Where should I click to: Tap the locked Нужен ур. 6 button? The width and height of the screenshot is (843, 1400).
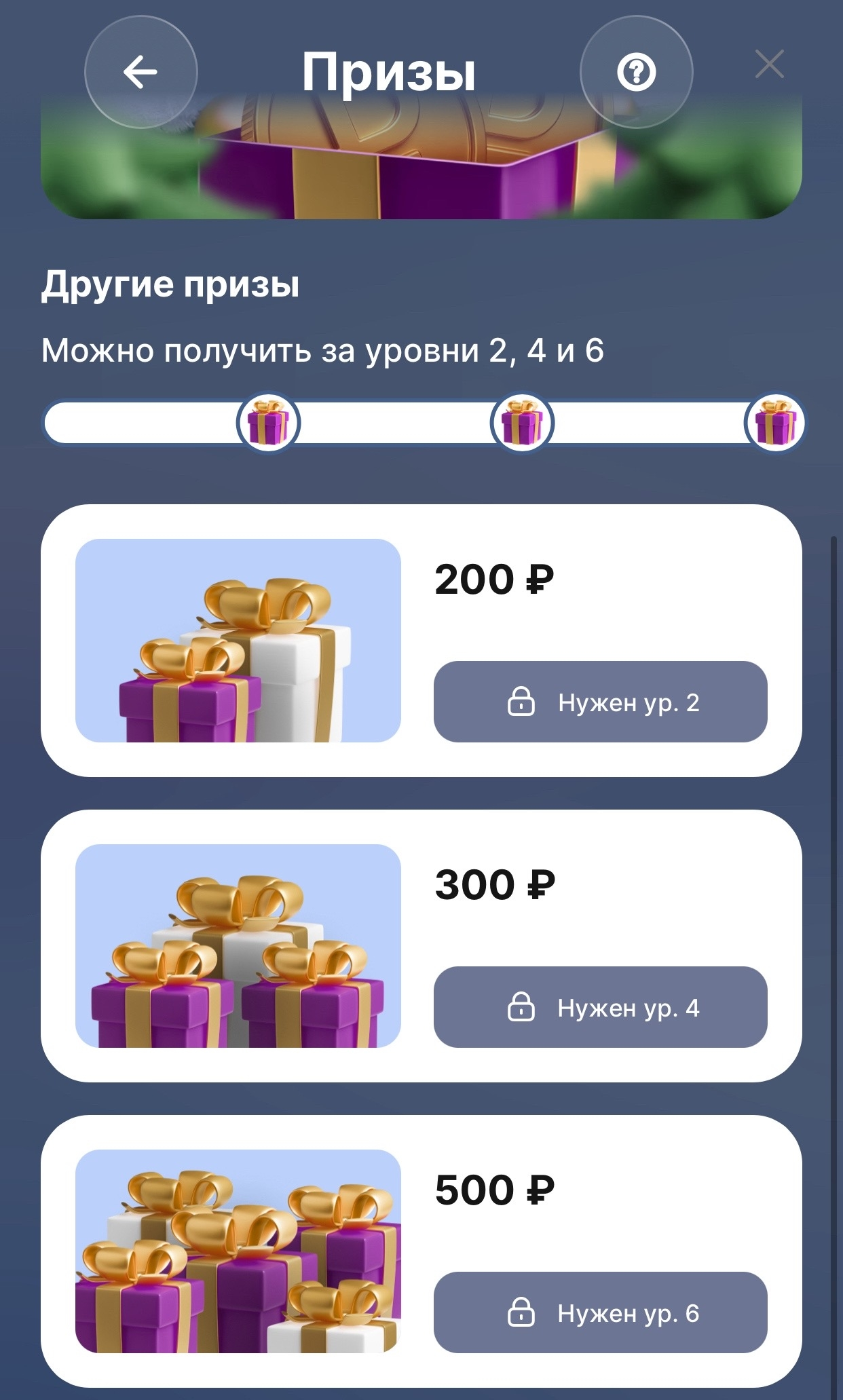[x=600, y=1312]
